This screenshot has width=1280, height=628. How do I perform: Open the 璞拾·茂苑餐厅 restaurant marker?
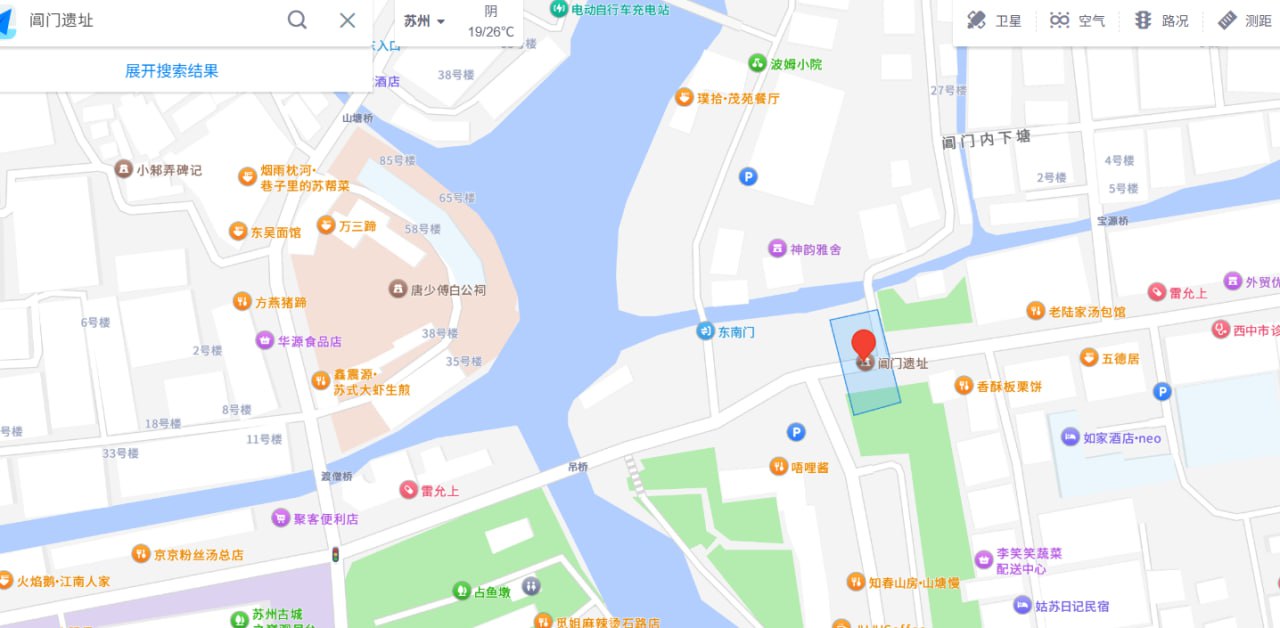coord(685,98)
